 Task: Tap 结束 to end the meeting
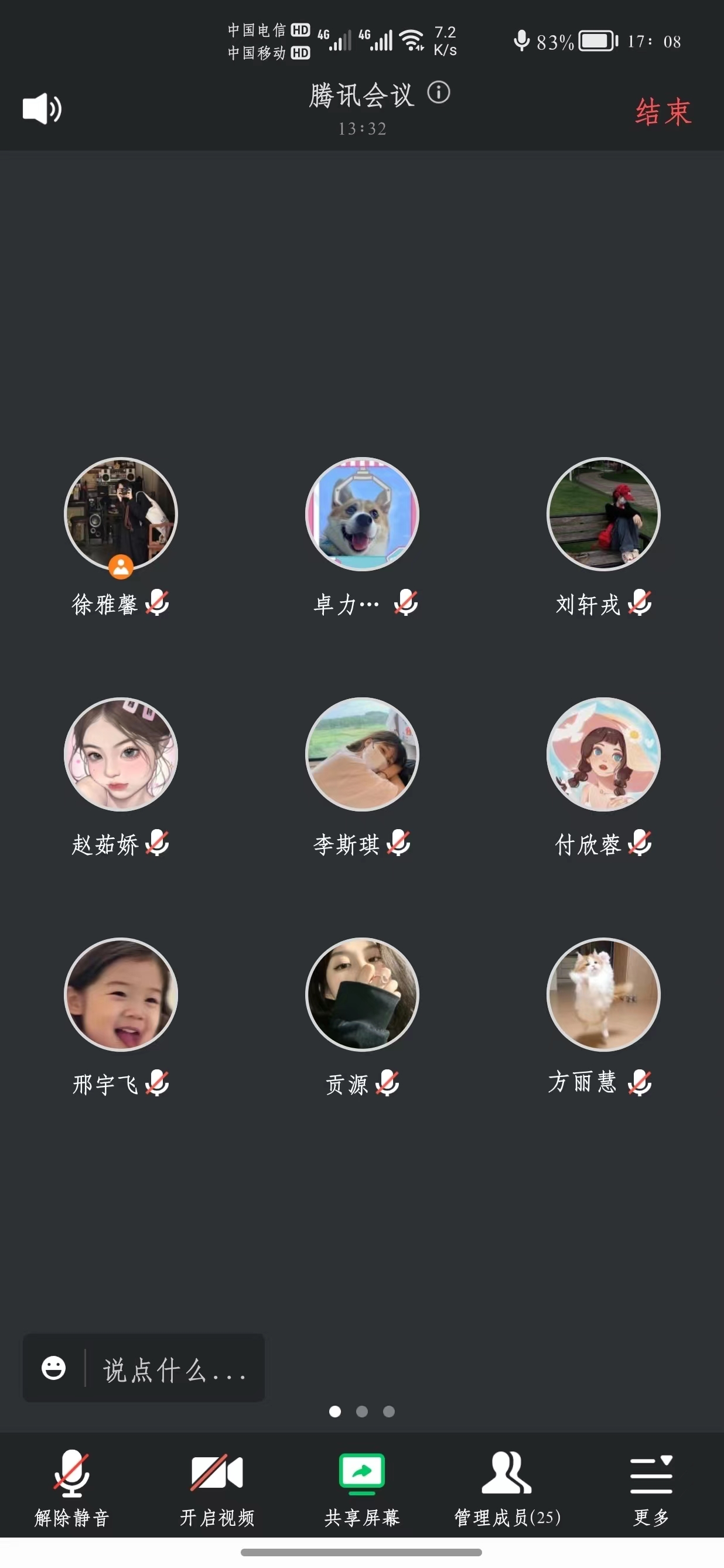pos(663,112)
